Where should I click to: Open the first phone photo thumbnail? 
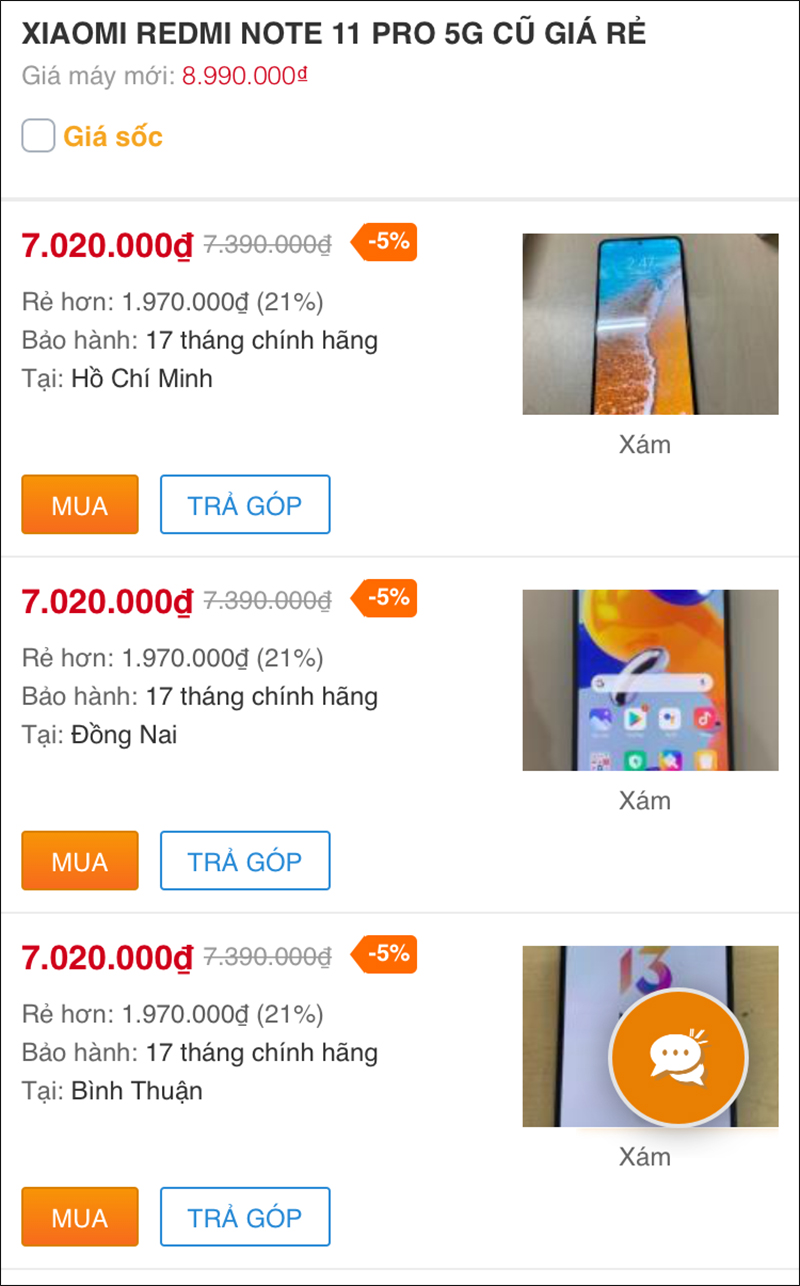tap(650, 323)
